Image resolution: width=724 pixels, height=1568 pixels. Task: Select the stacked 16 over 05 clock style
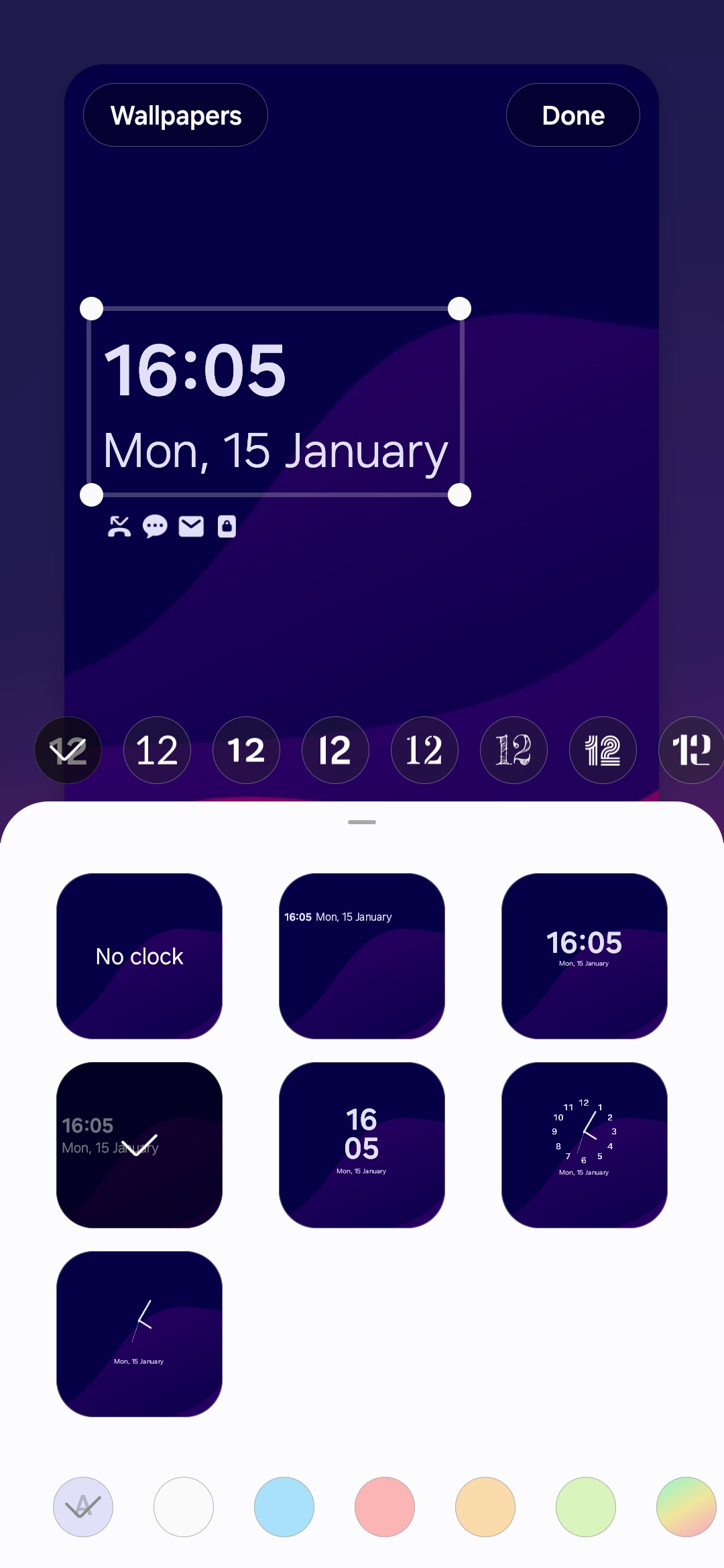click(362, 1145)
